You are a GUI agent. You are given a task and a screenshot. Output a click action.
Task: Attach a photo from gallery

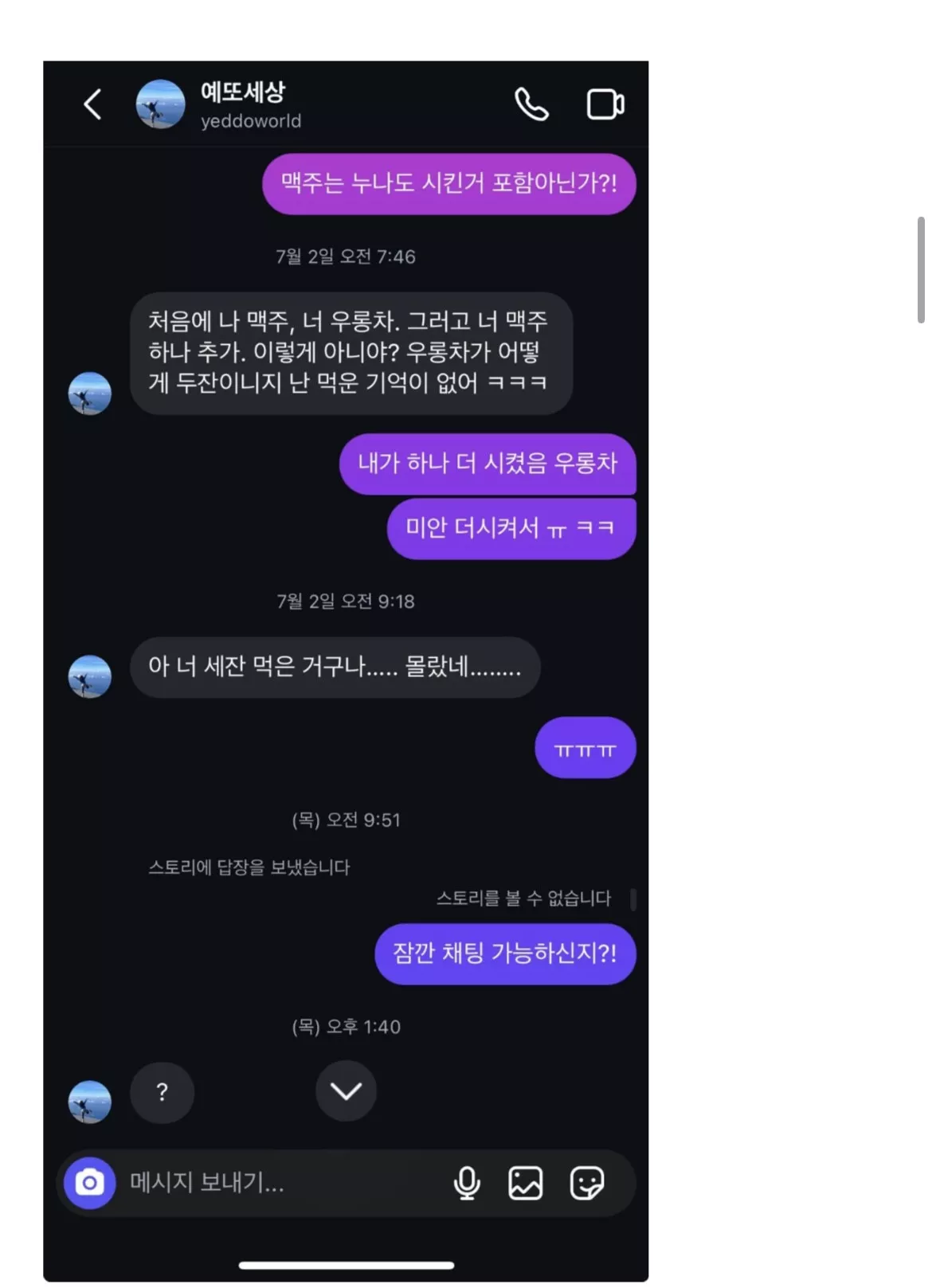[526, 1183]
